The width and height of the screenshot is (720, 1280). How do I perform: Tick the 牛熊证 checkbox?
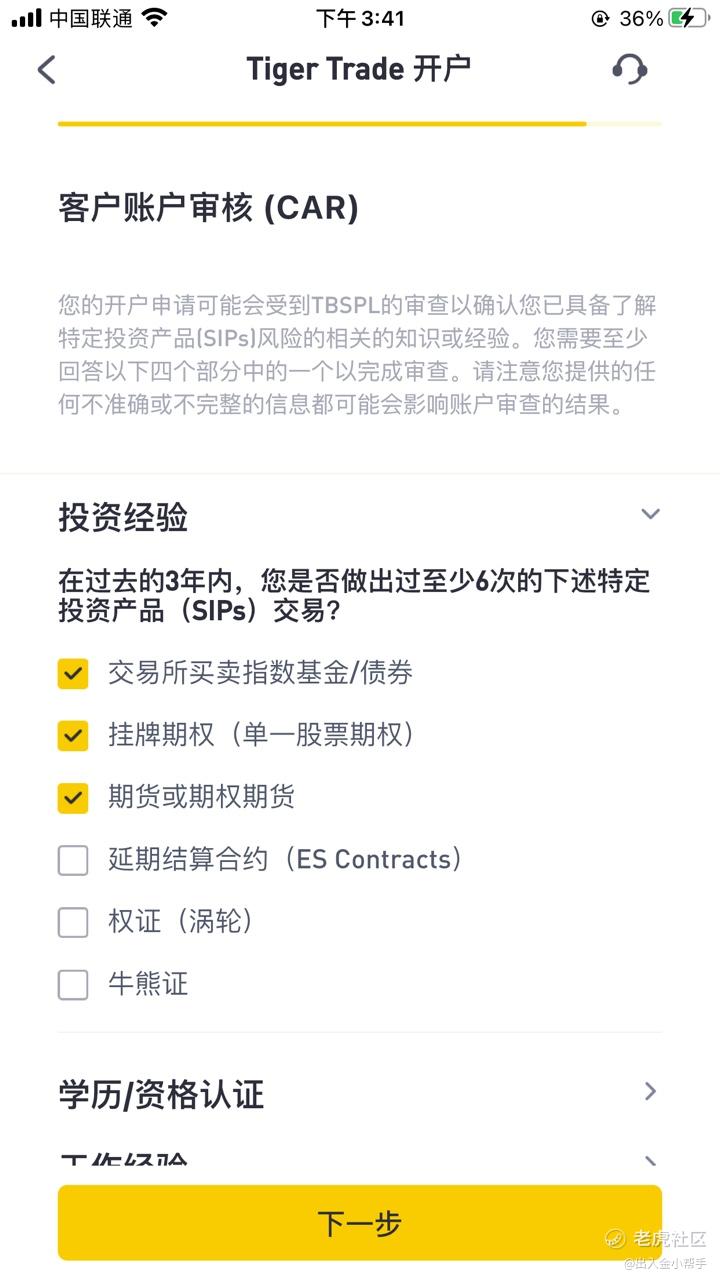pyautogui.click(x=73, y=984)
